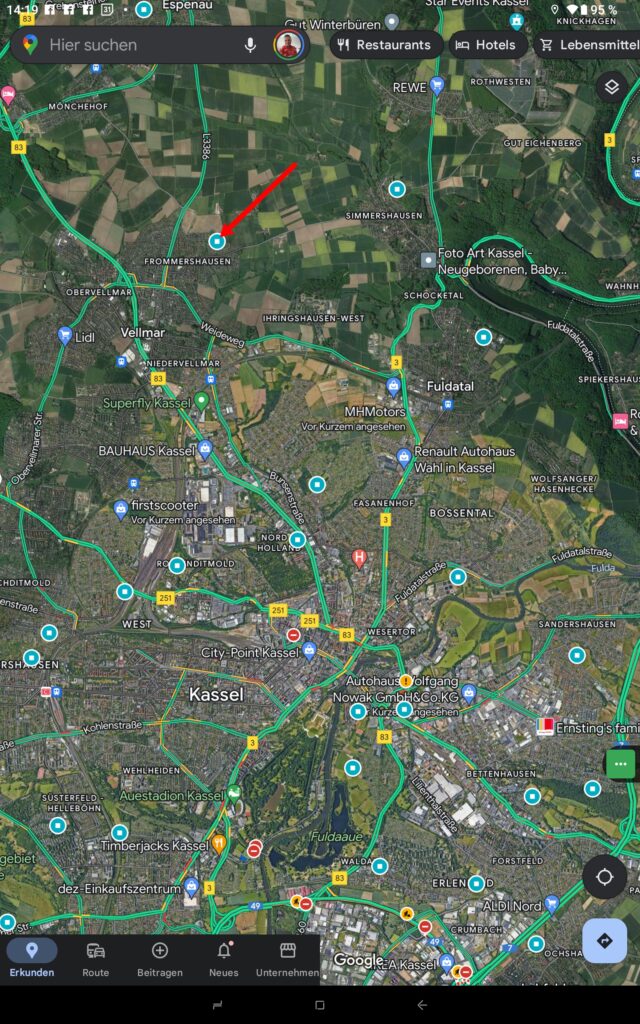Open the account profile picture
The width and height of the screenshot is (640, 1024).
287,45
